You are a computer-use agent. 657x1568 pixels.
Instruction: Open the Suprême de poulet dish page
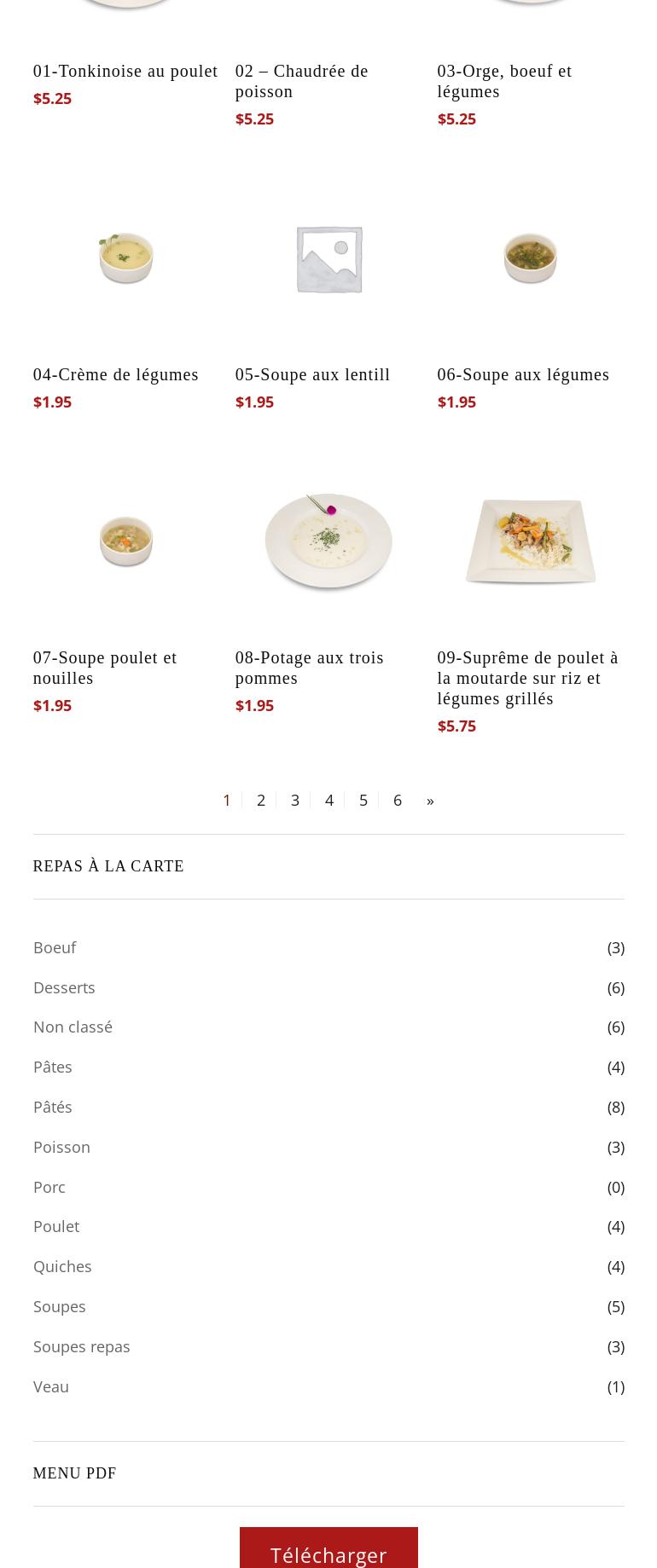click(527, 678)
